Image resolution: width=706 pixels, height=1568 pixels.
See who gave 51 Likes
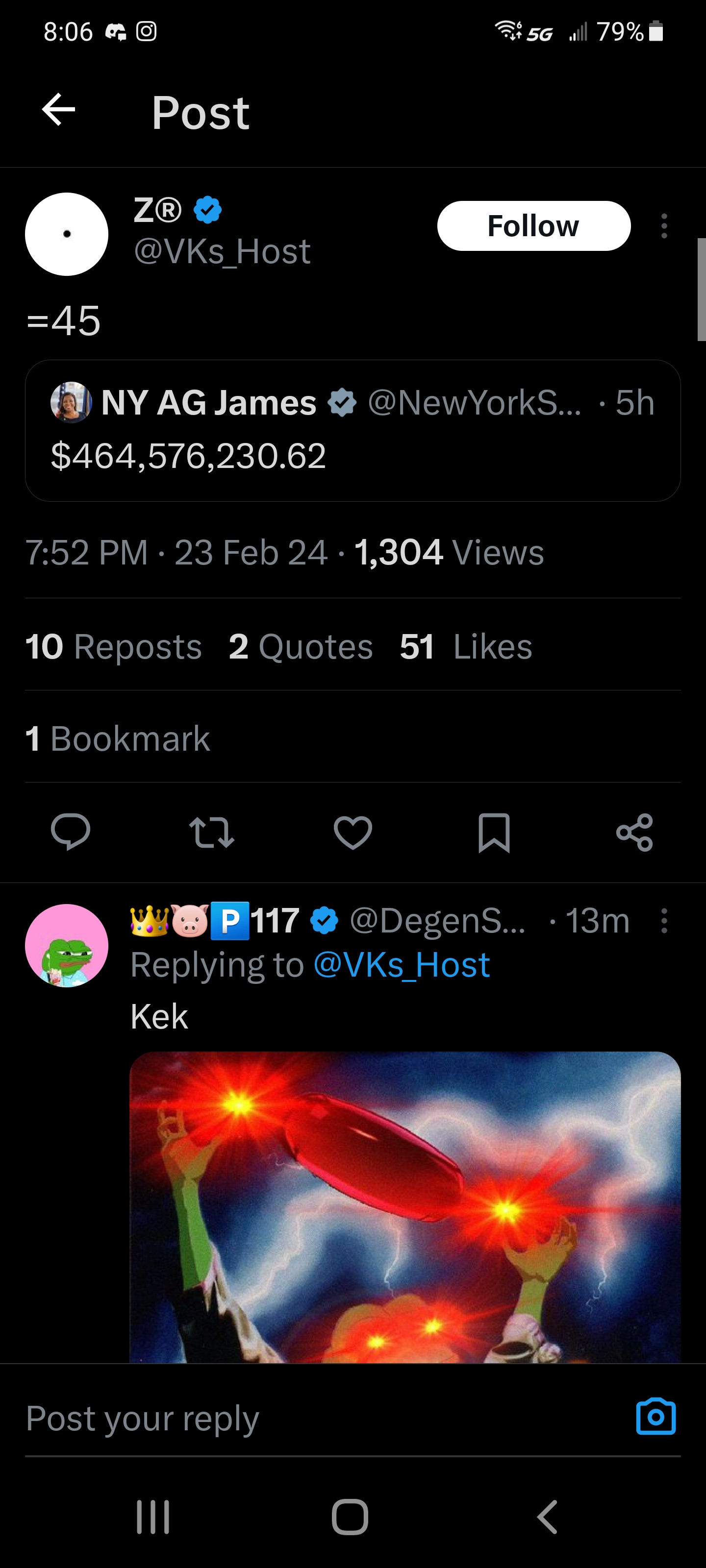click(x=466, y=646)
